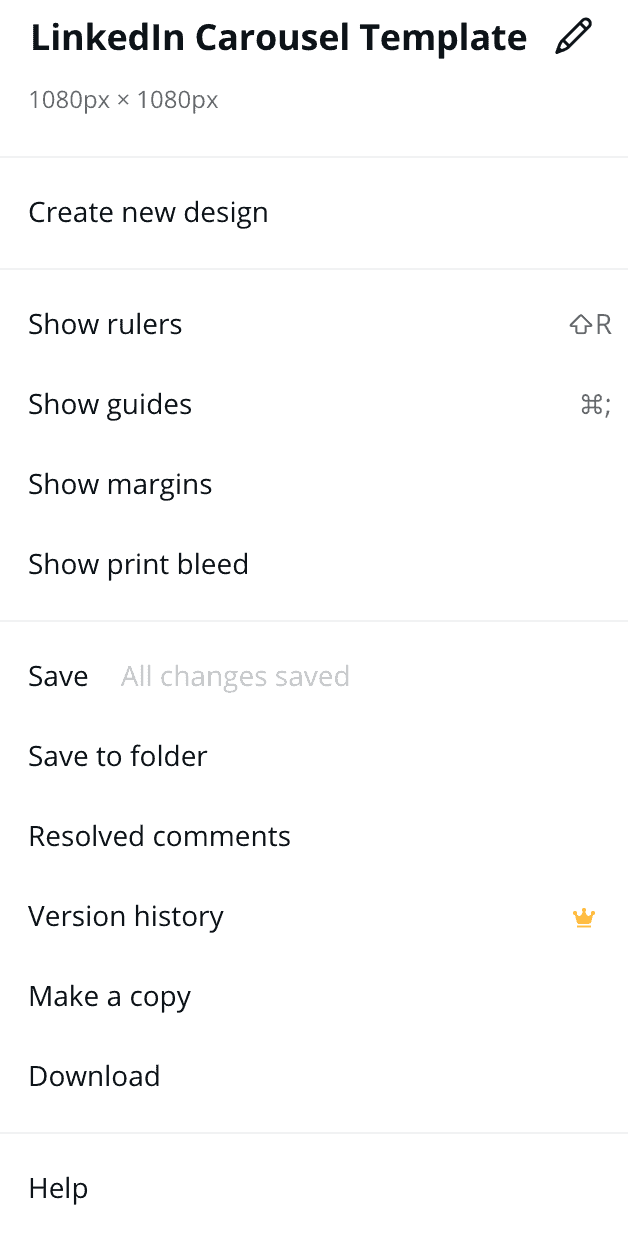This screenshot has width=628, height=1234.
Task: Turn on Show guides
Action: pyautogui.click(x=110, y=405)
